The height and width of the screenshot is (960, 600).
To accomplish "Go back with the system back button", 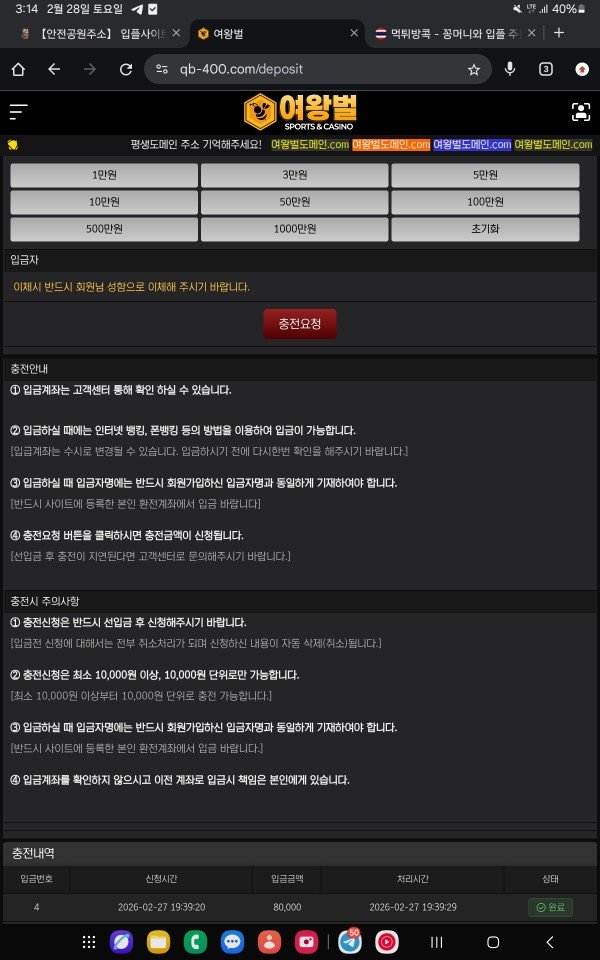I will coord(549,942).
